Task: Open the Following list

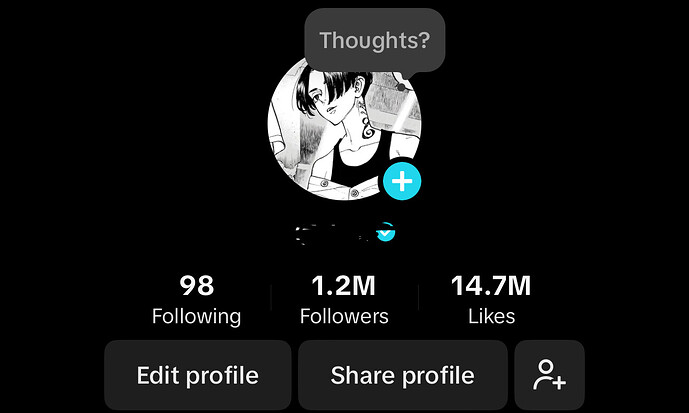Action: click(x=196, y=300)
